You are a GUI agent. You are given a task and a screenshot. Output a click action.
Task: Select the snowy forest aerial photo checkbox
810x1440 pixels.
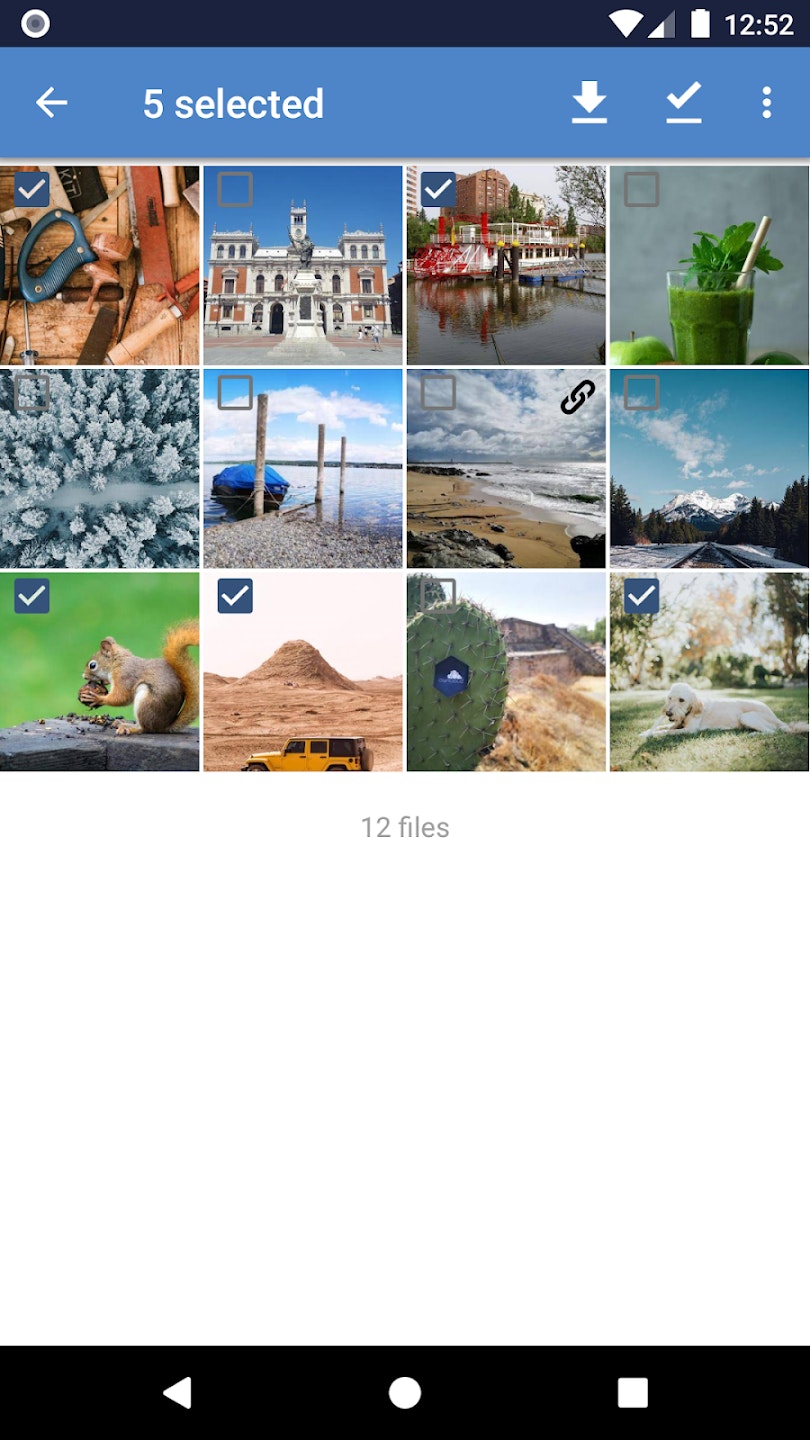[30, 394]
